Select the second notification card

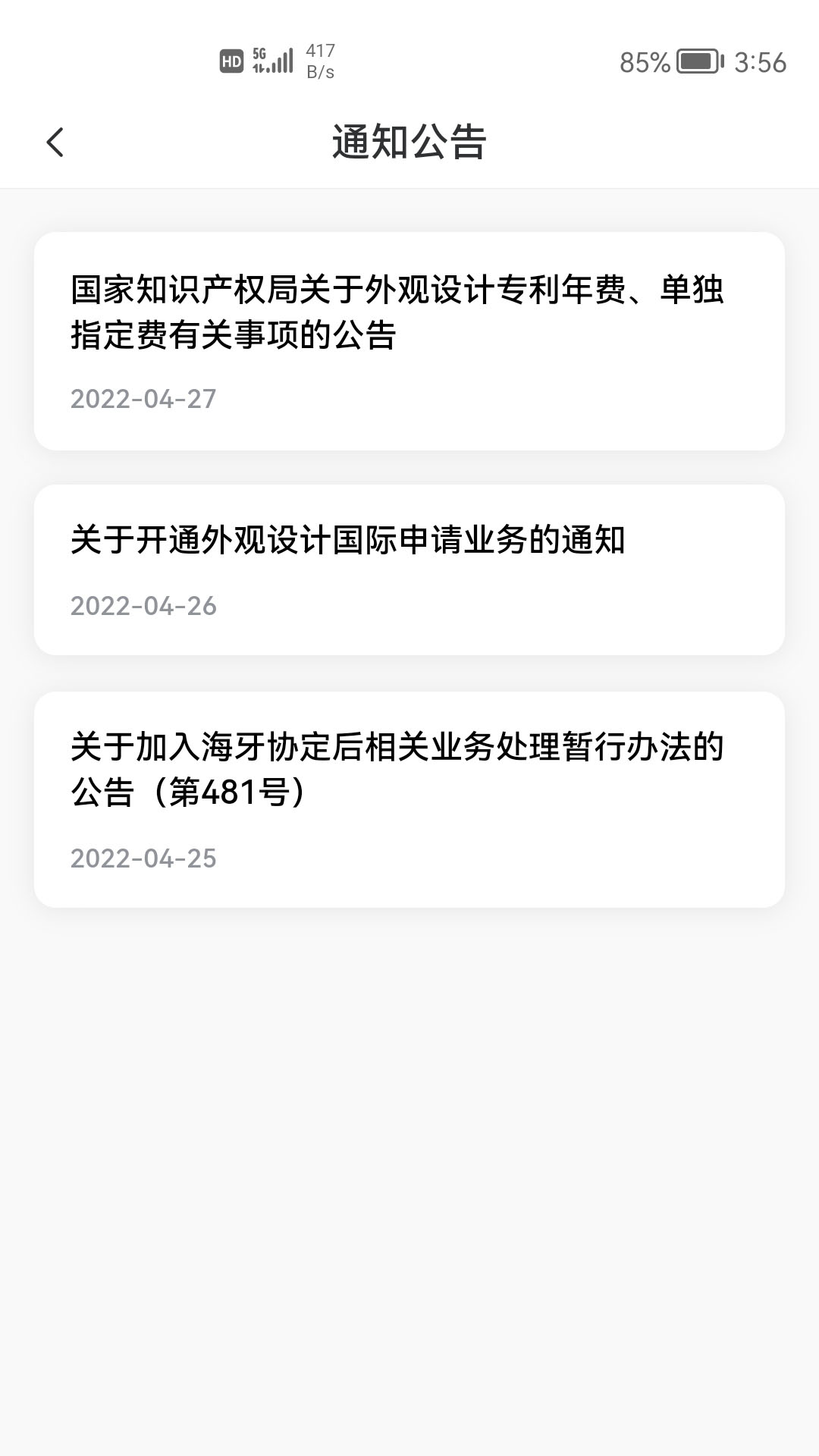point(409,569)
